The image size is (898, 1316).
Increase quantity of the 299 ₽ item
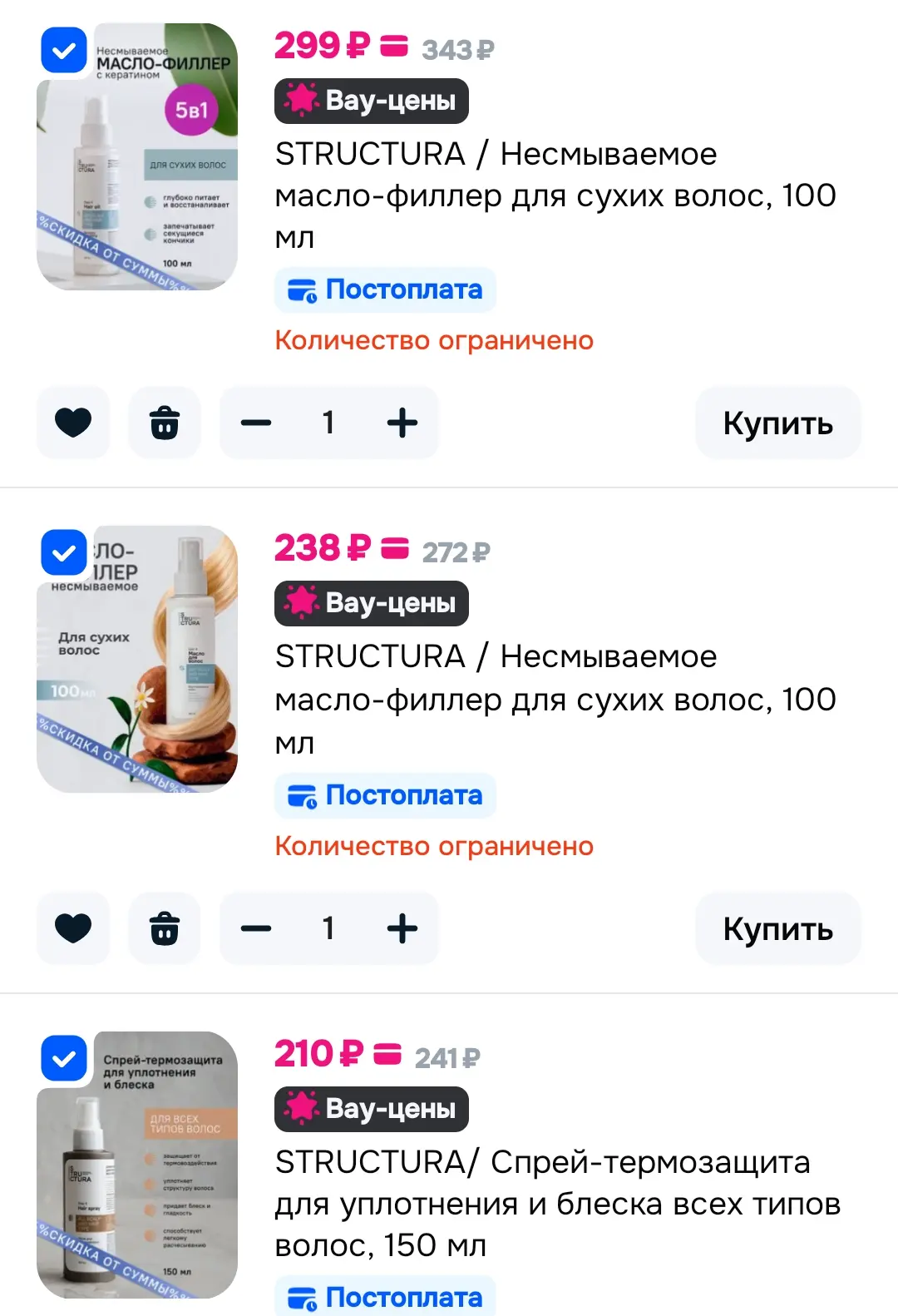pyautogui.click(x=402, y=423)
